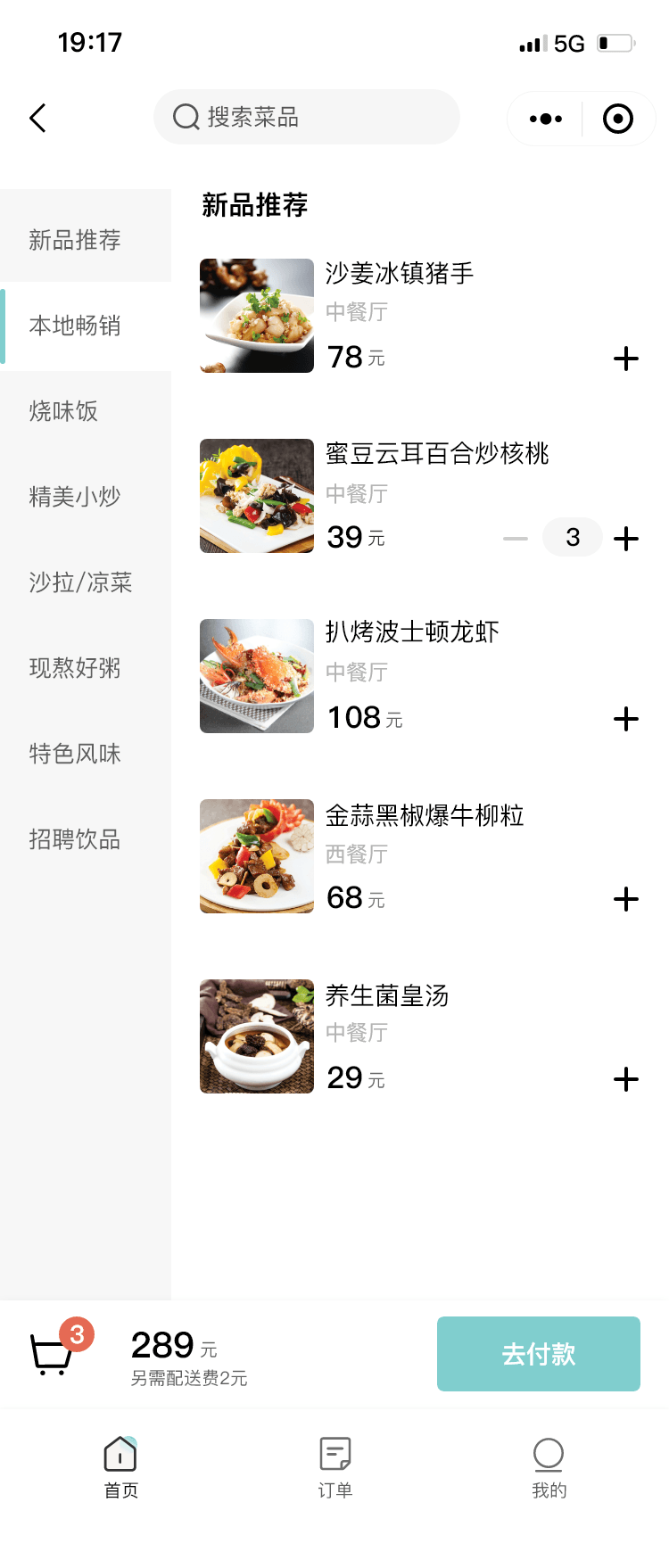Screen dimensions: 669x1568
Task: Close the mini-program with the target icon
Action: [x=617, y=119]
